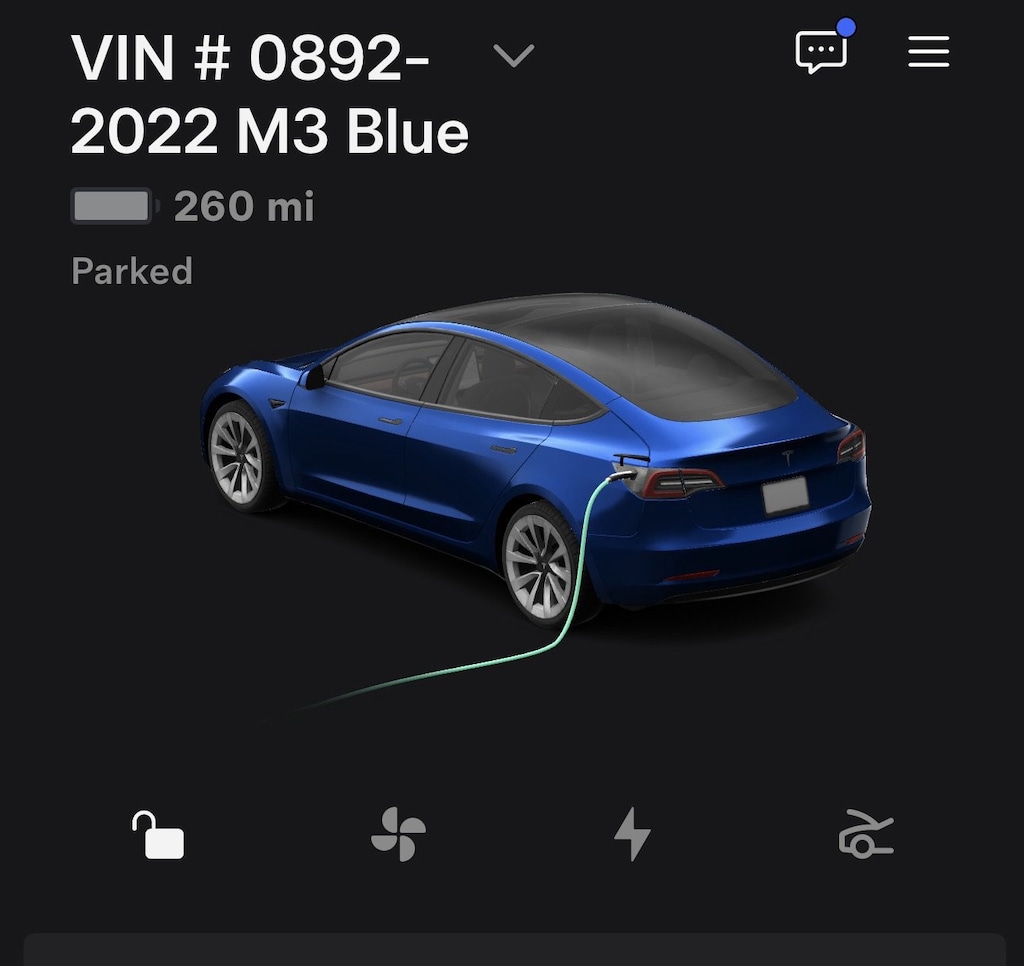Open the hamburger menu
The width and height of the screenshot is (1024, 966).
click(928, 52)
